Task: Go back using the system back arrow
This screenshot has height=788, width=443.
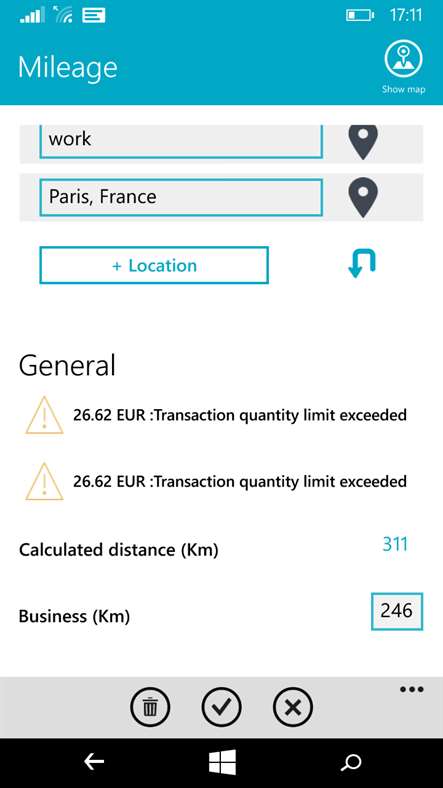Action: pos(94,762)
